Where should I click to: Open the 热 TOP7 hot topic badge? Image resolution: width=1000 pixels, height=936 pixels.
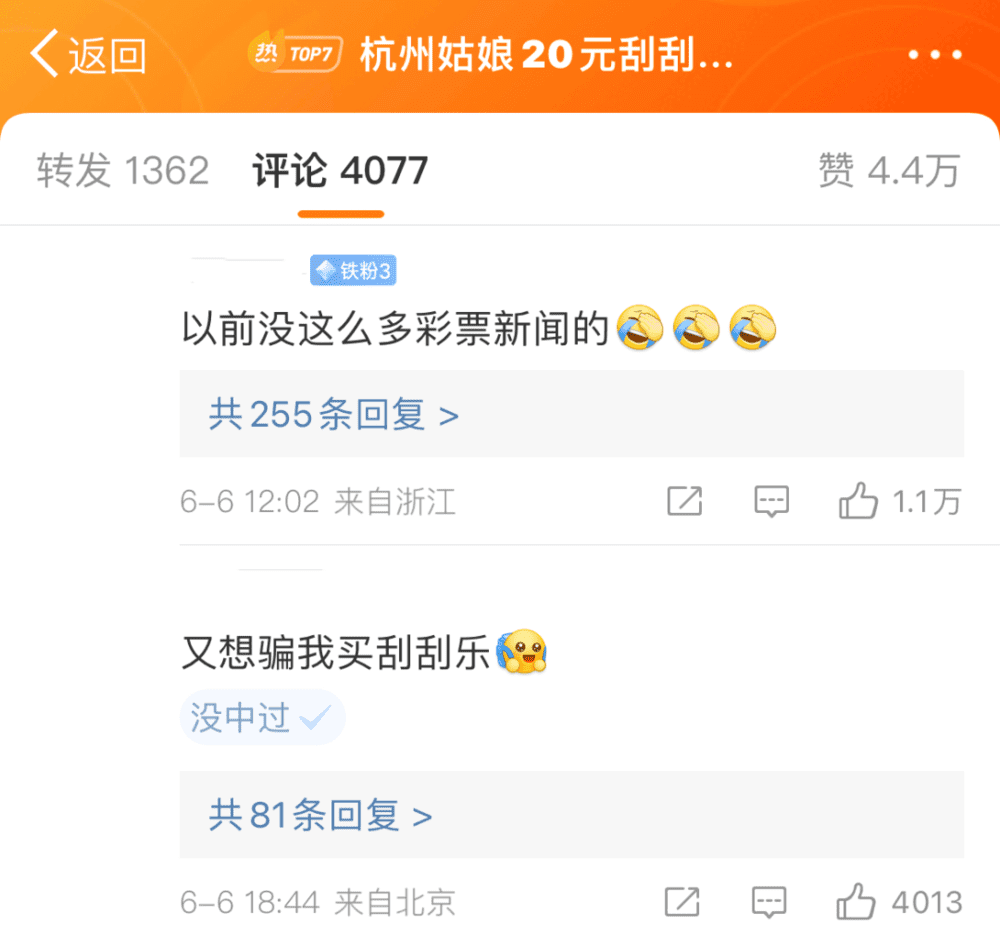[x=295, y=54]
